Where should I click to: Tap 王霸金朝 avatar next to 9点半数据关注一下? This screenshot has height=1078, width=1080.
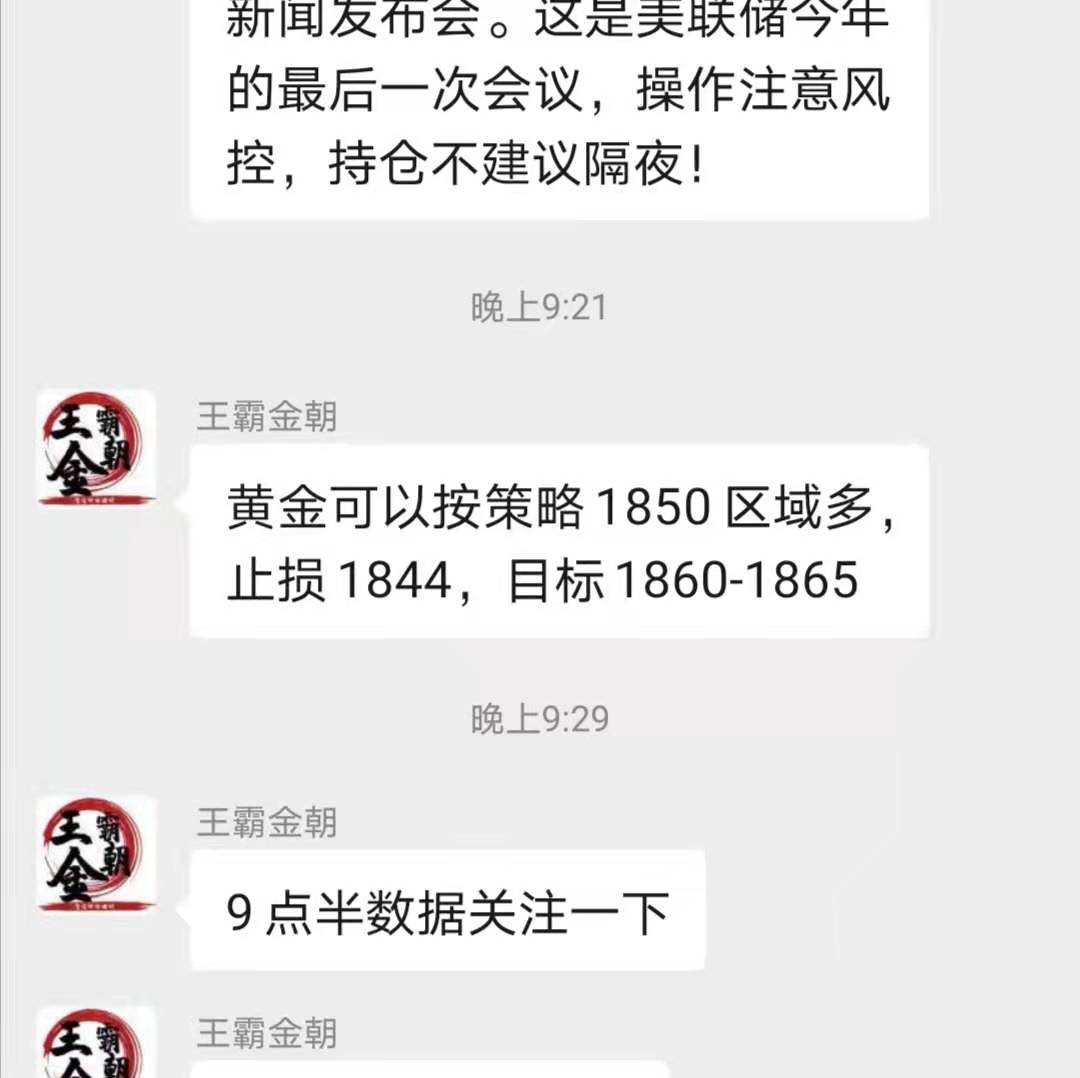point(96,853)
